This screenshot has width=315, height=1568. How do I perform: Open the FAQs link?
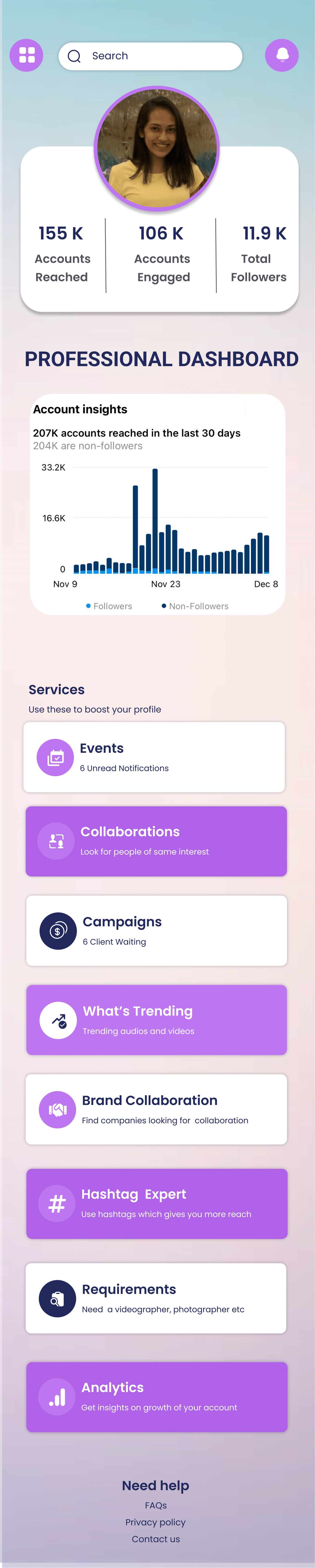(156, 1505)
